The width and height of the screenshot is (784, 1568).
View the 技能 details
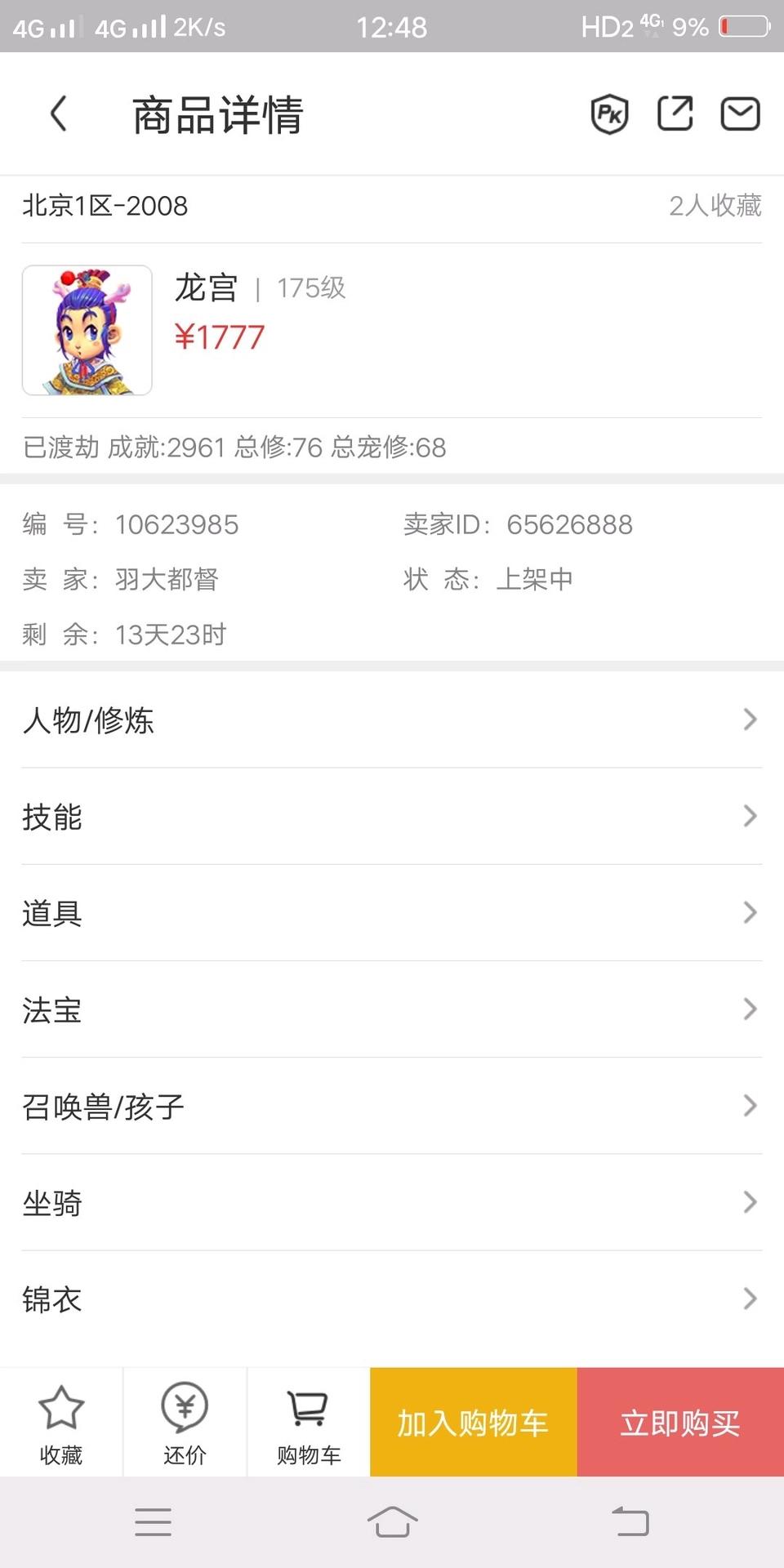(392, 817)
